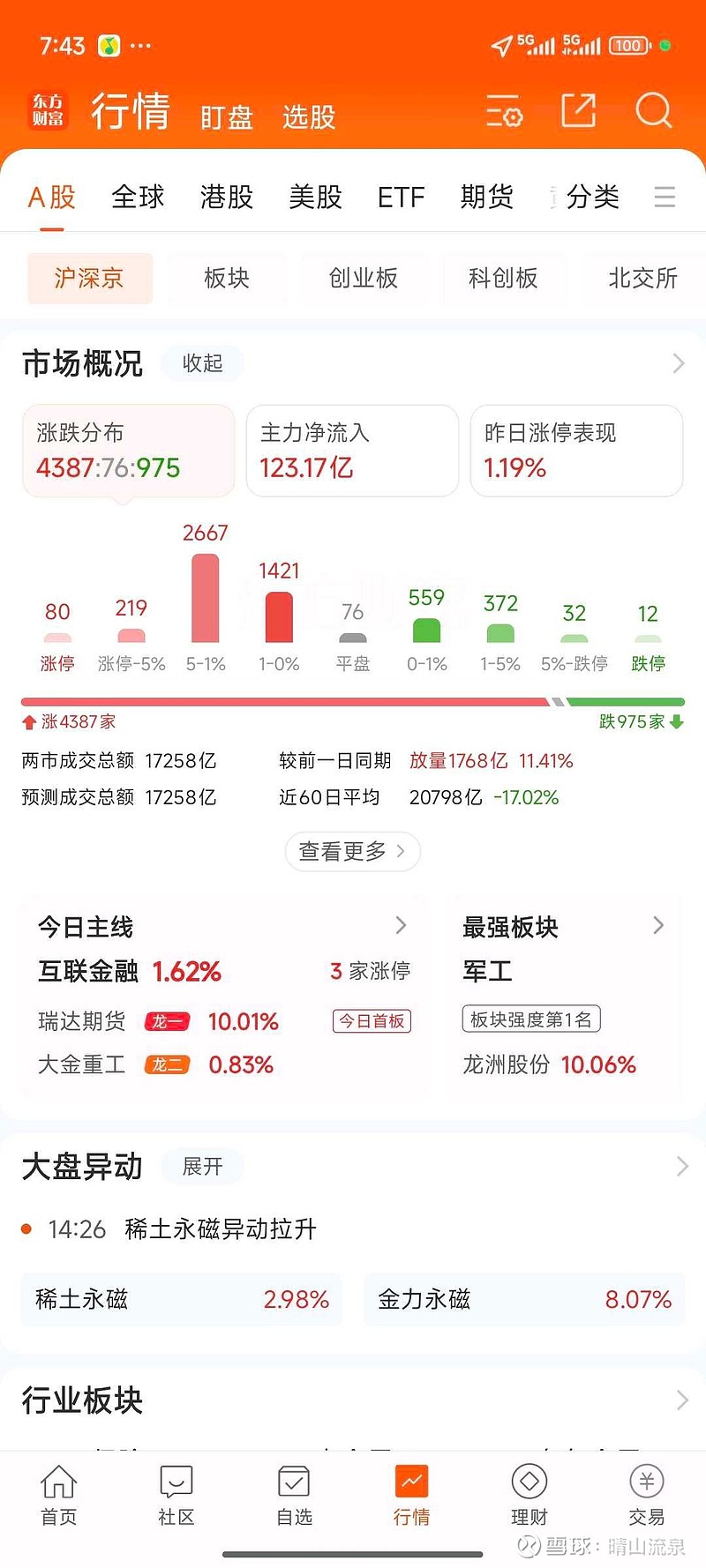706x1568 pixels.
Task: Open the hamburger menu beside 分类
Action: pos(665,198)
